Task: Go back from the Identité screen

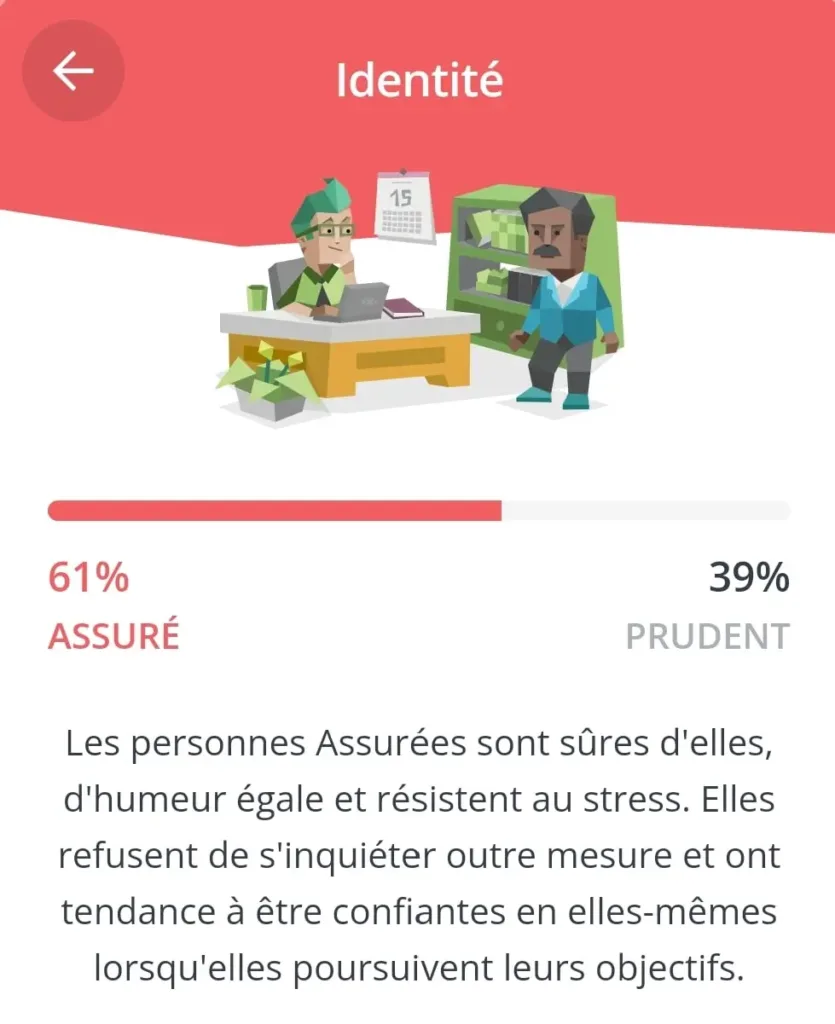Action: tap(73, 71)
